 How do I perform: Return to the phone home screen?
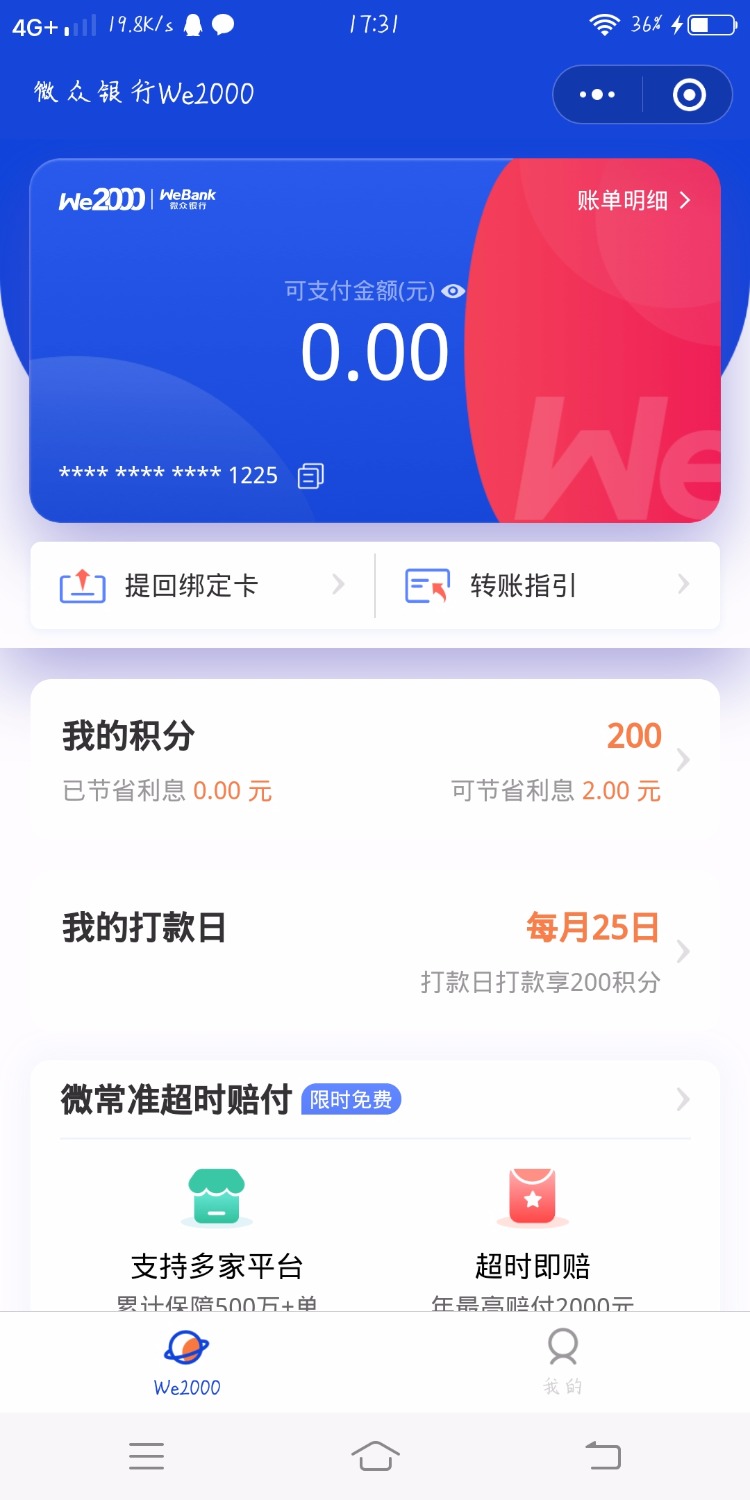pos(375,1455)
